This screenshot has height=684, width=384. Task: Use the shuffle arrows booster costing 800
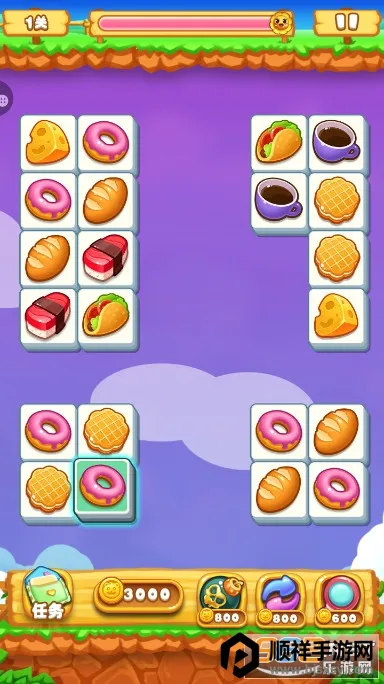point(280,600)
